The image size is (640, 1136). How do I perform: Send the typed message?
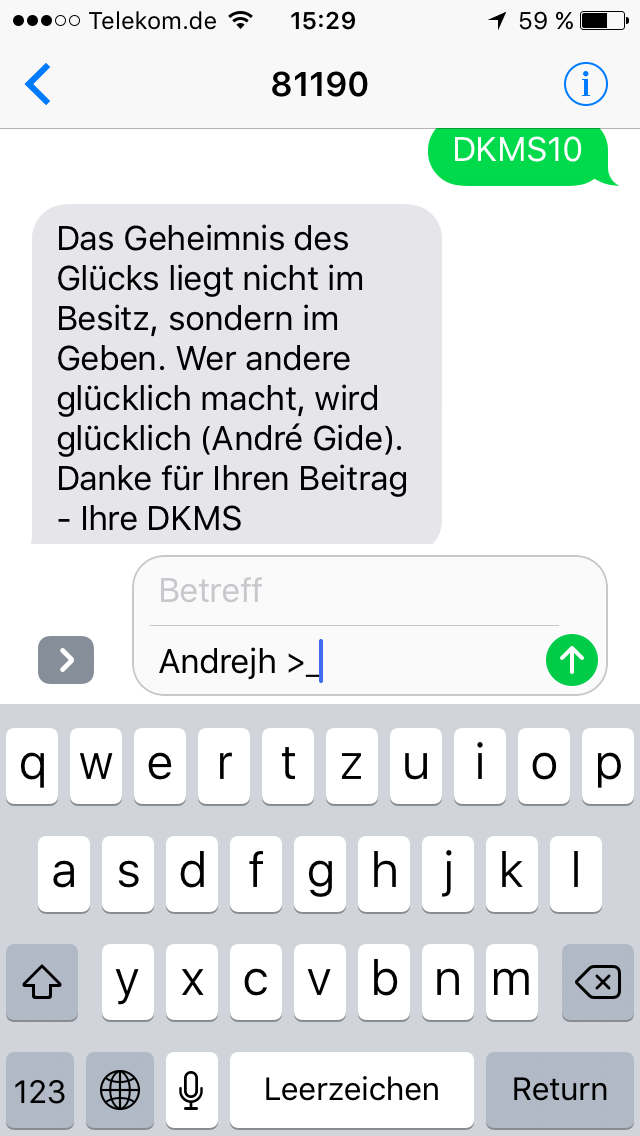[x=572, y=659]
